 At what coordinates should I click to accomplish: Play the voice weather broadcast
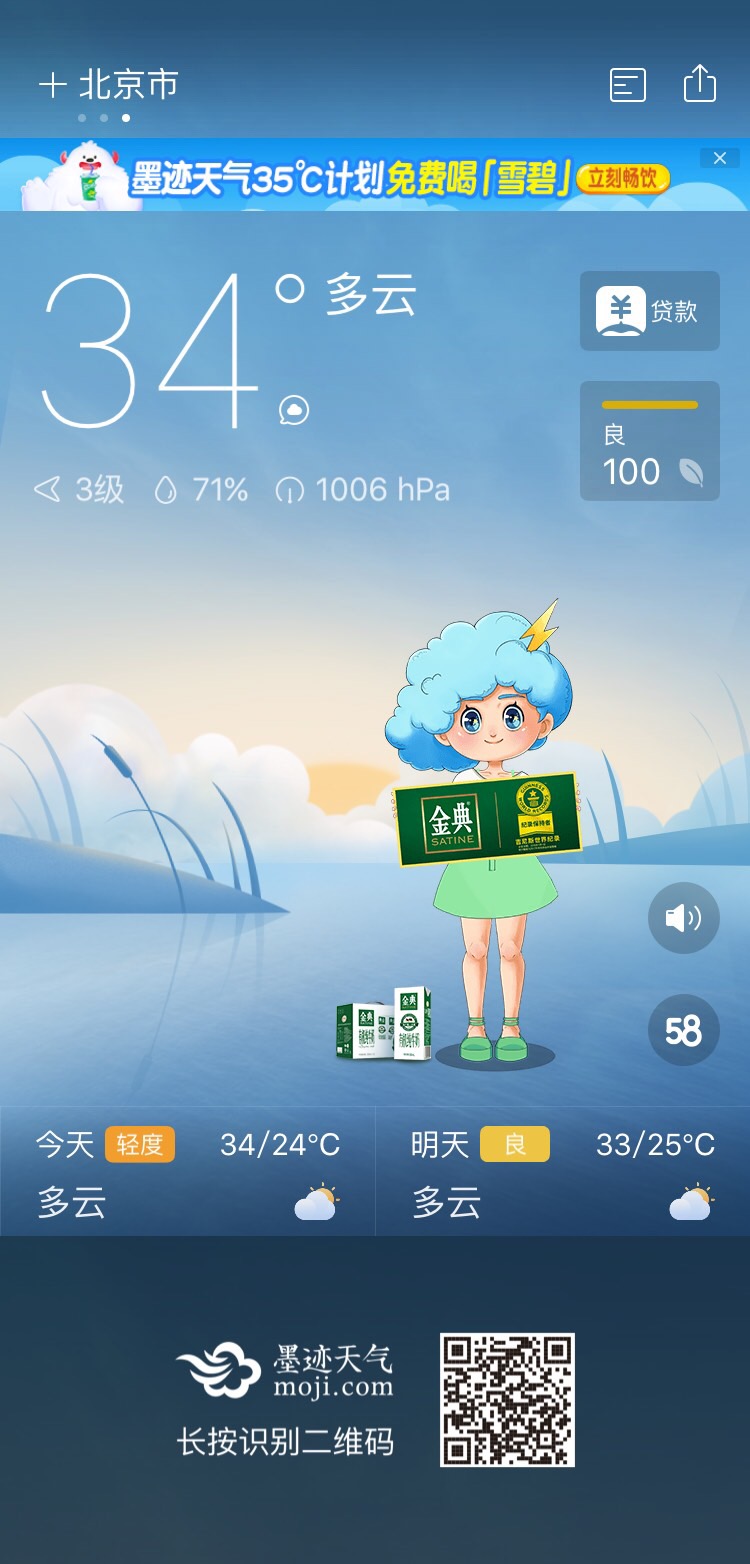click(683, 917)
